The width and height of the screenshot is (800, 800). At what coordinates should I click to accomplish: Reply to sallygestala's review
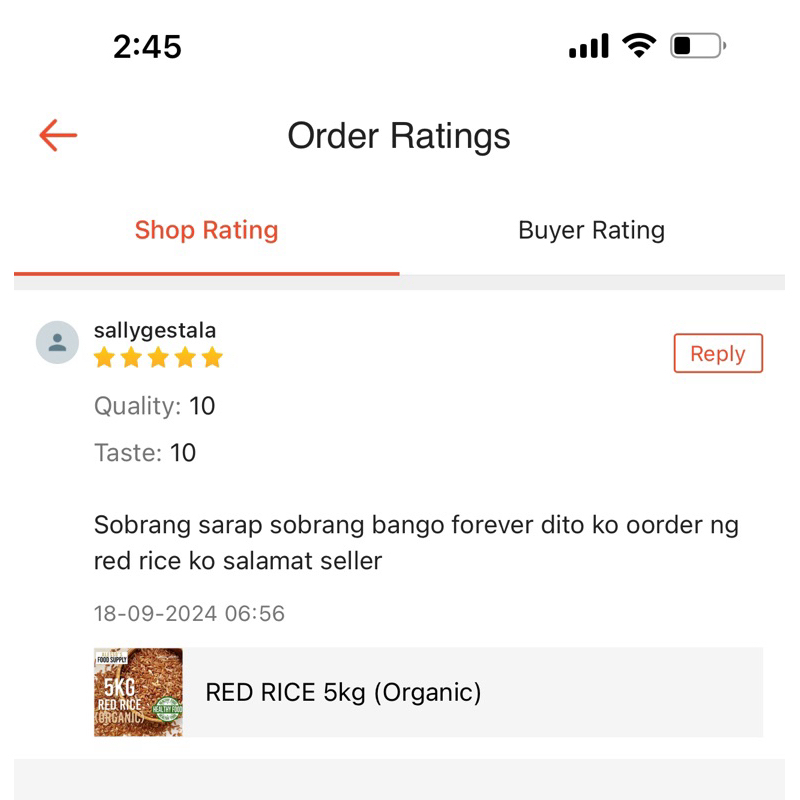coord(717,353)
